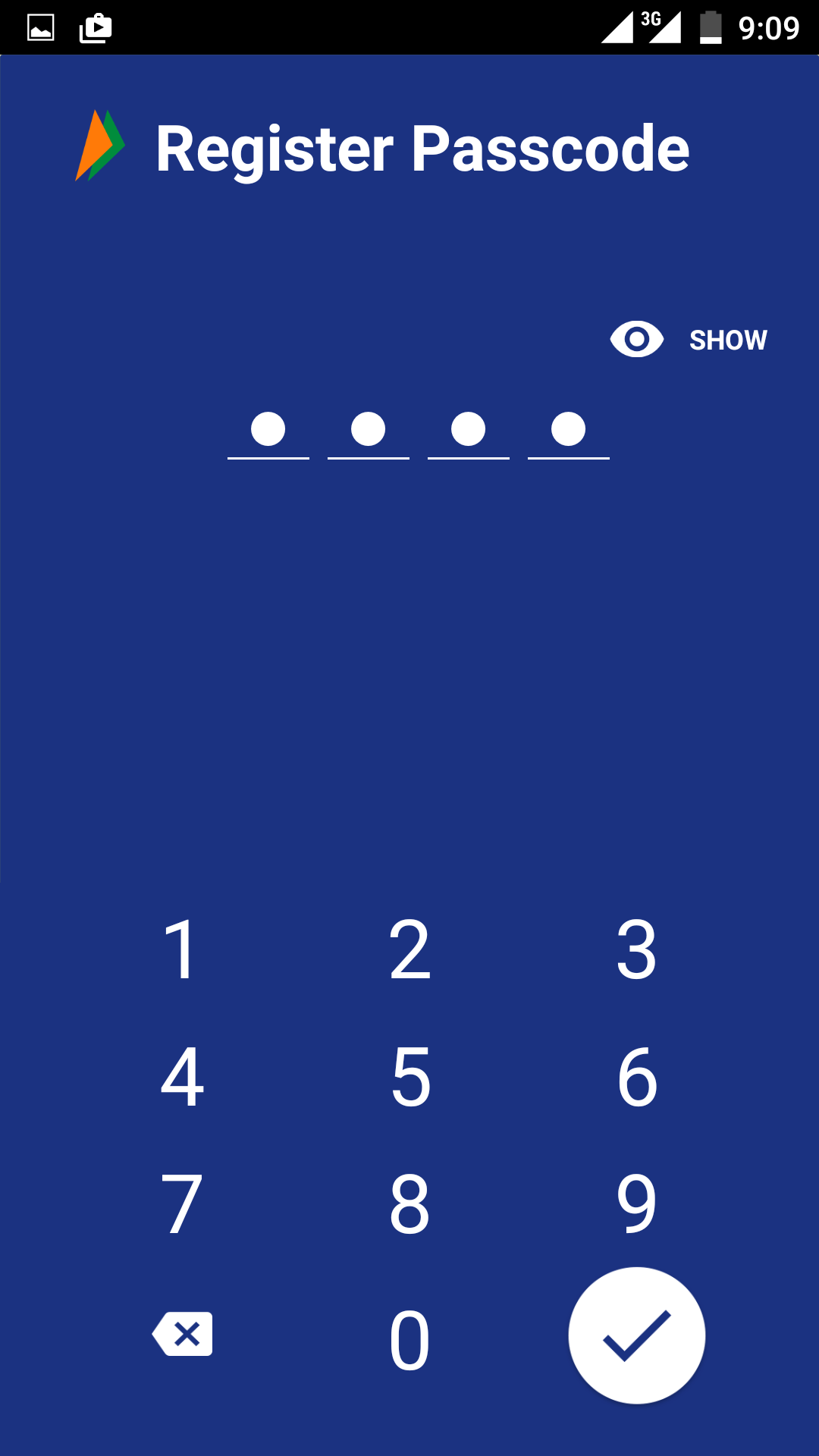
Task: Delete the last digit with backspace
Action: 182,1334
